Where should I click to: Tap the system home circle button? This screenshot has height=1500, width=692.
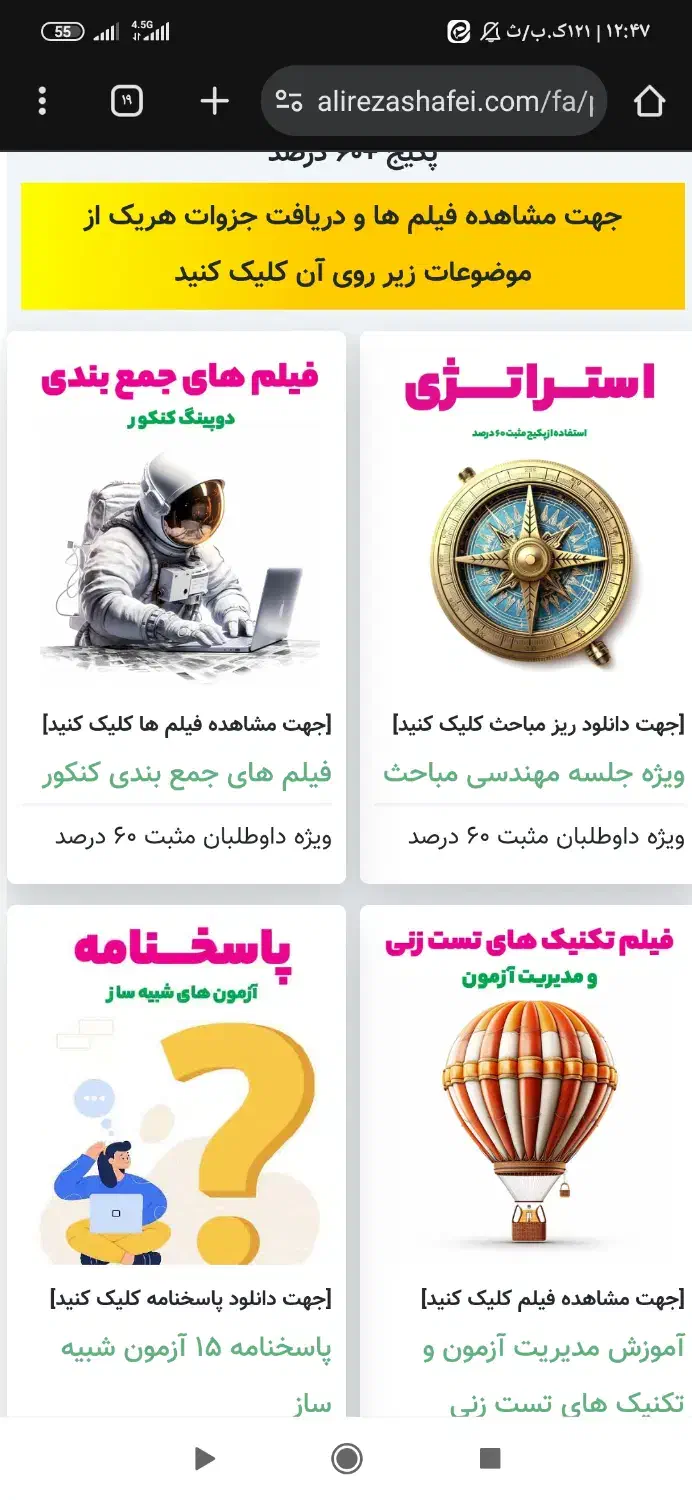[347, 1459]
